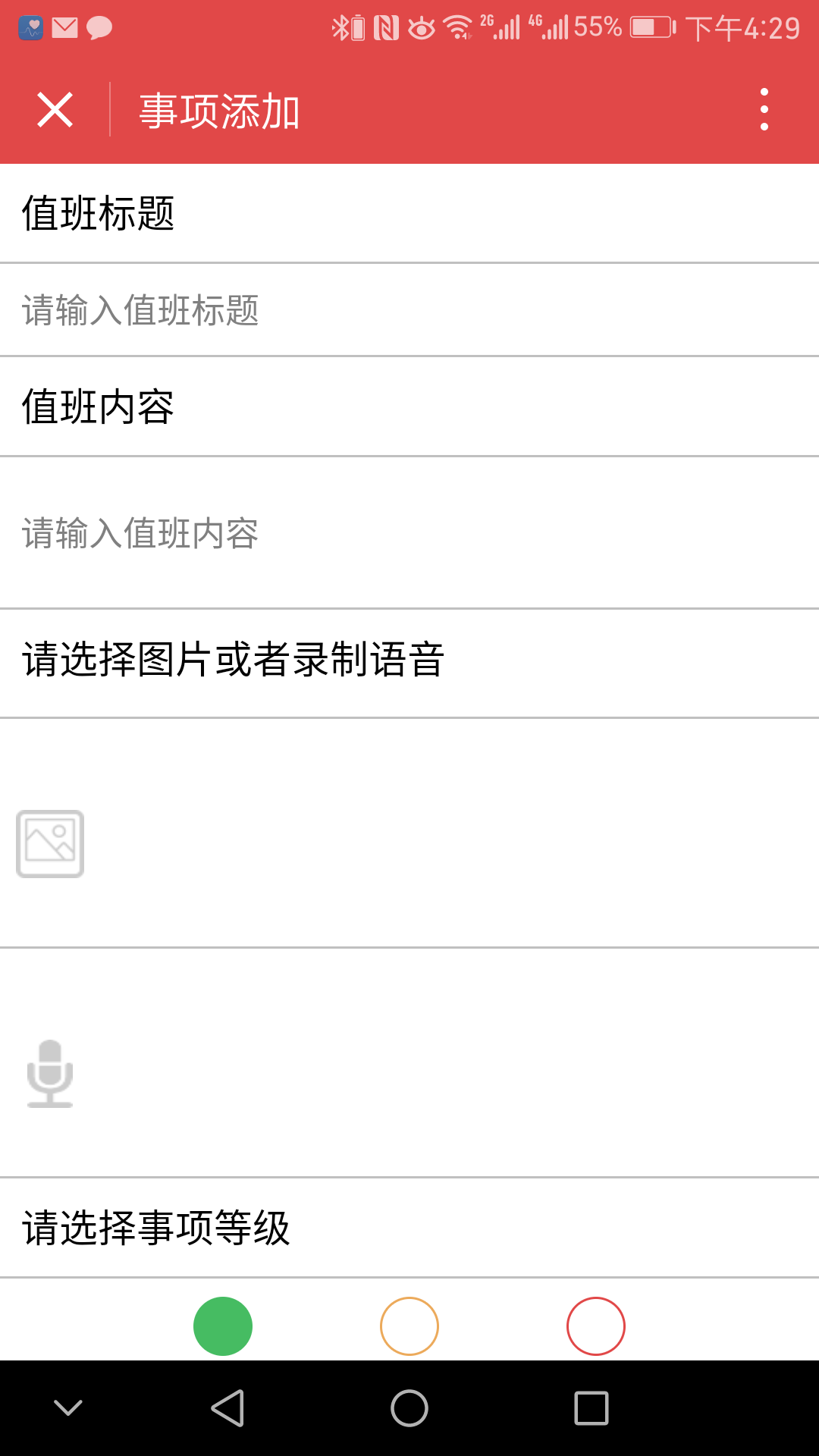
Task: Hide keyboard with the down-arrow nav button
Action: pos(68,1408)
